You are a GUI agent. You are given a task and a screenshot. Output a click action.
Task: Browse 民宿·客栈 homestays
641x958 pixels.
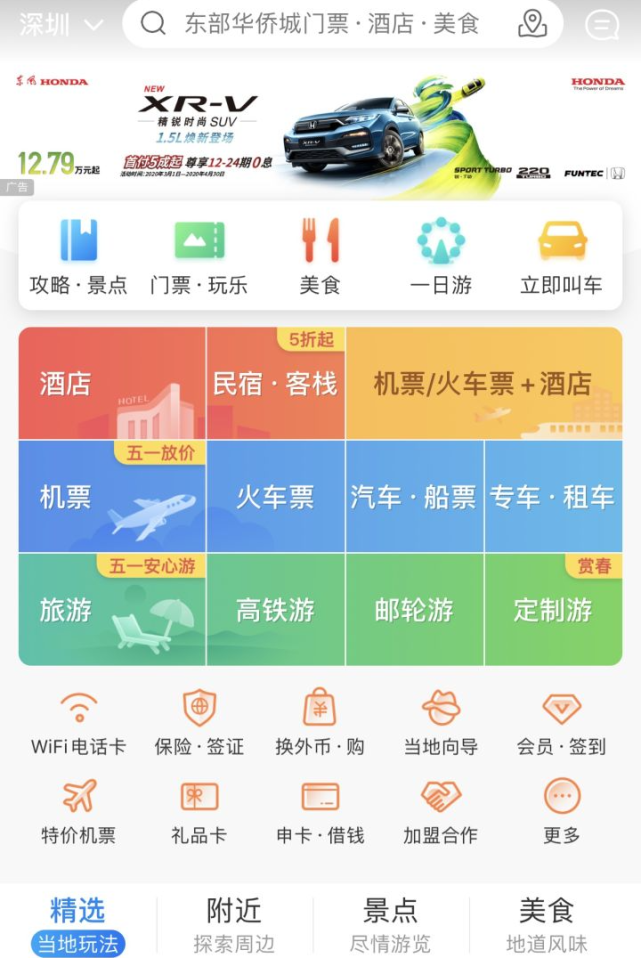[275, 384]
